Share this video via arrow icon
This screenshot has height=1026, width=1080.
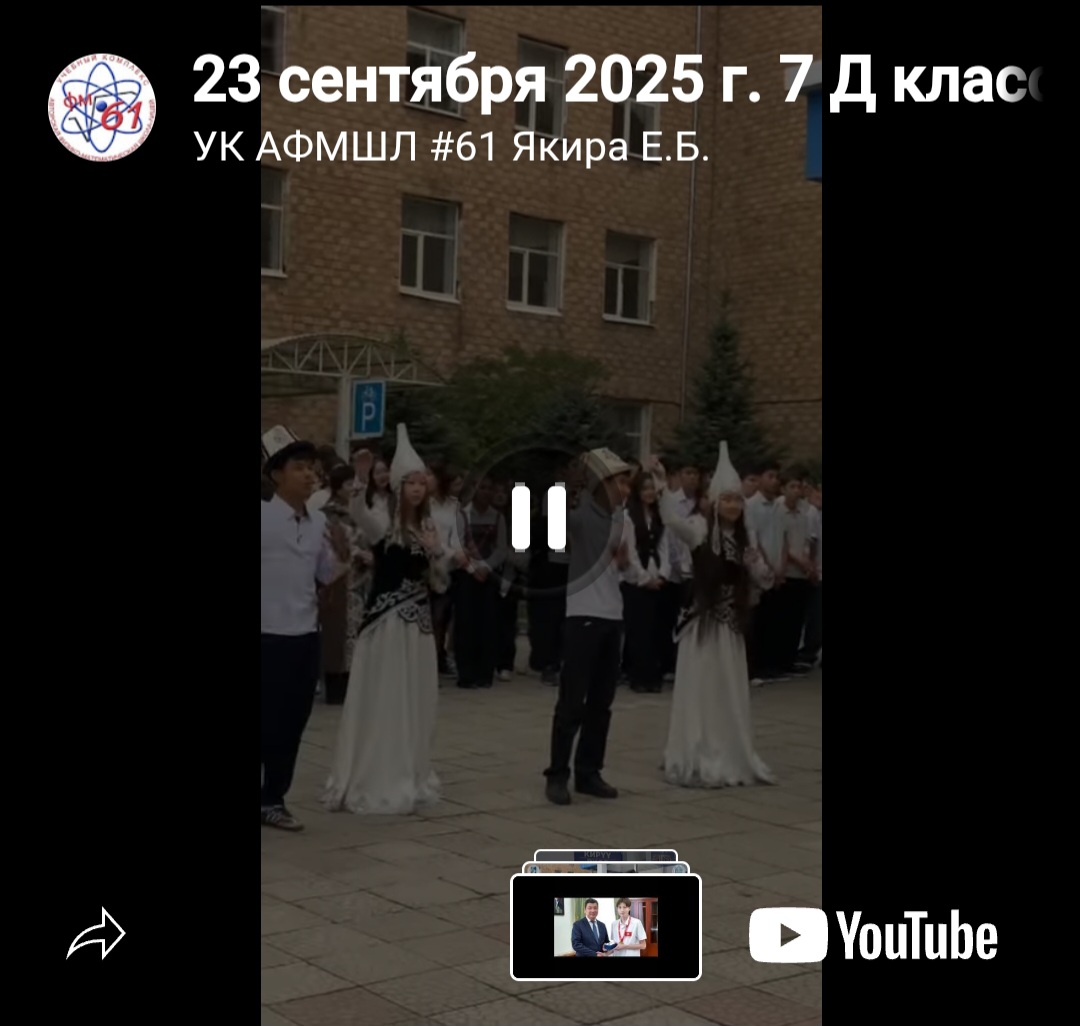[96, 934]
